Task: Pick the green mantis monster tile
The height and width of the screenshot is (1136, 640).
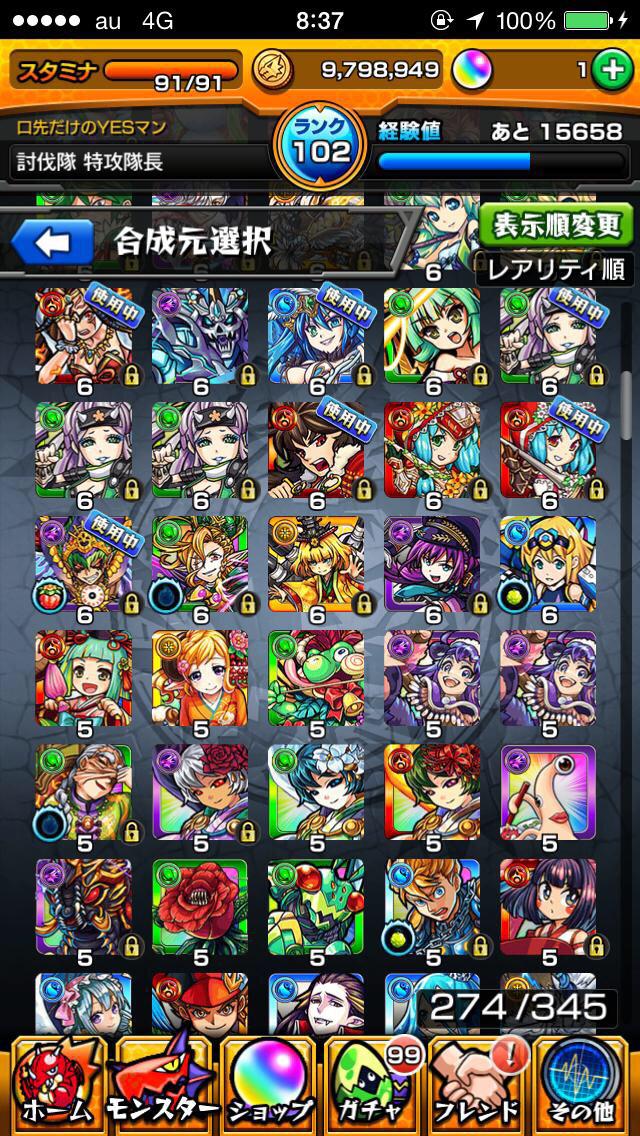Action: click(x=316, y=906)
